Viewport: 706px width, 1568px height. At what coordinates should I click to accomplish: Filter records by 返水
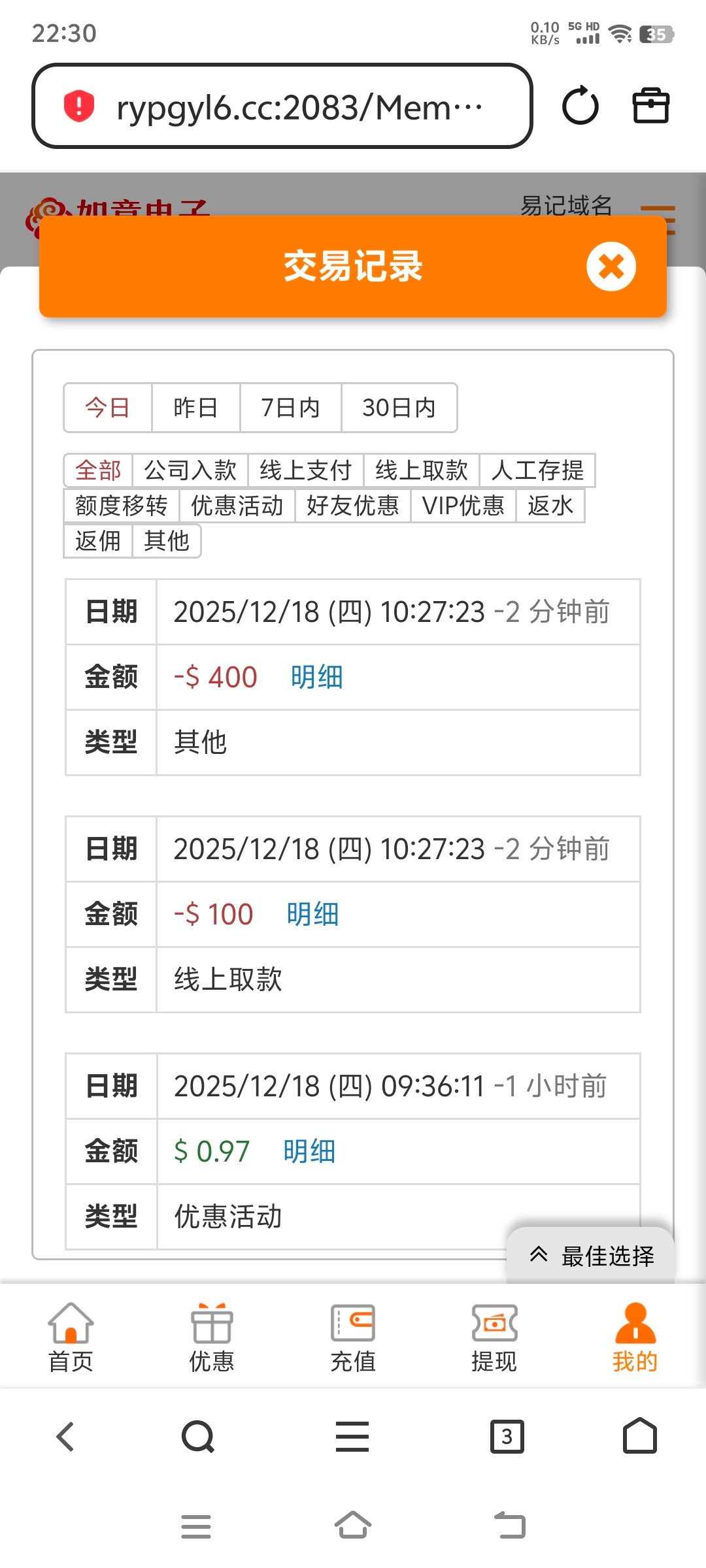[x=550, y=506]
